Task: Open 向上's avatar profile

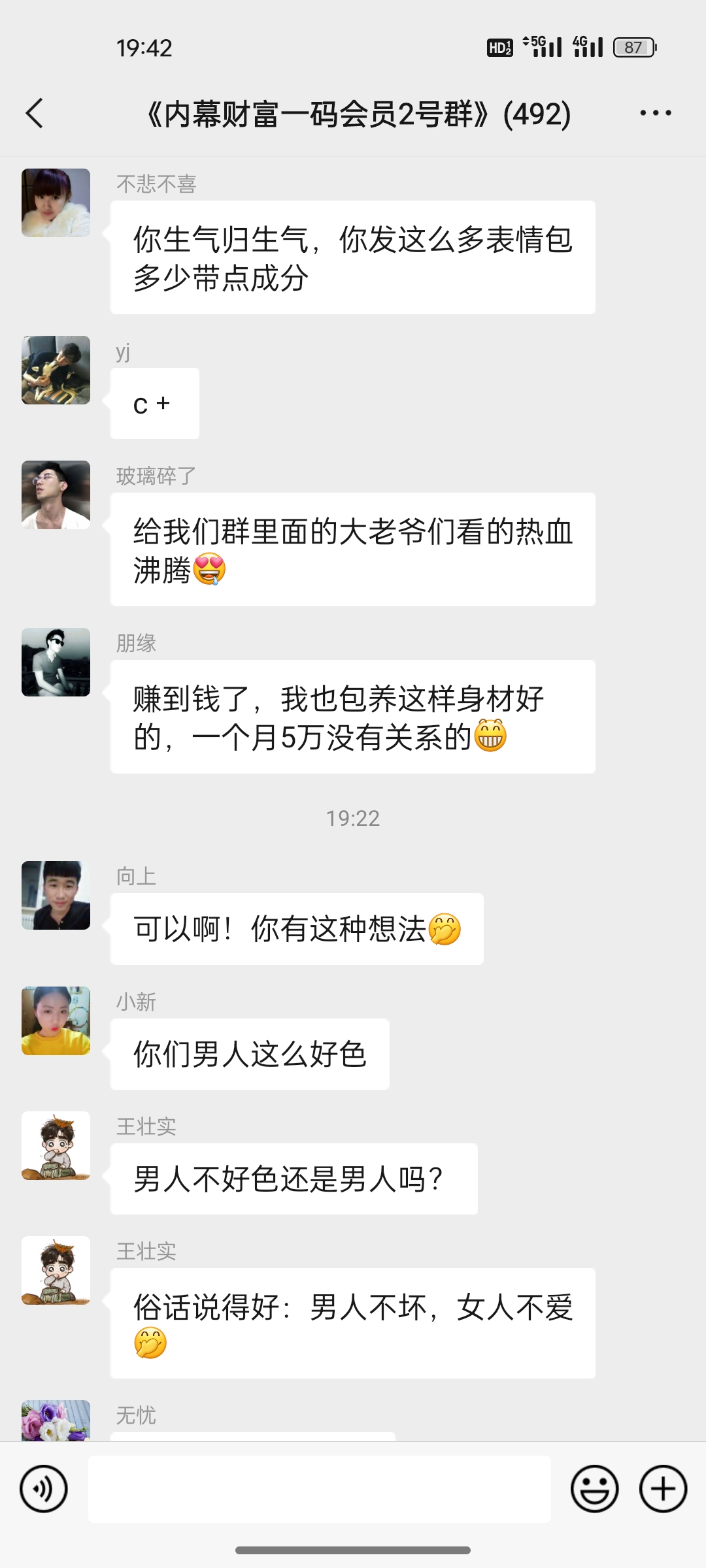Action: pyautogui.click(x=56, y=895)
